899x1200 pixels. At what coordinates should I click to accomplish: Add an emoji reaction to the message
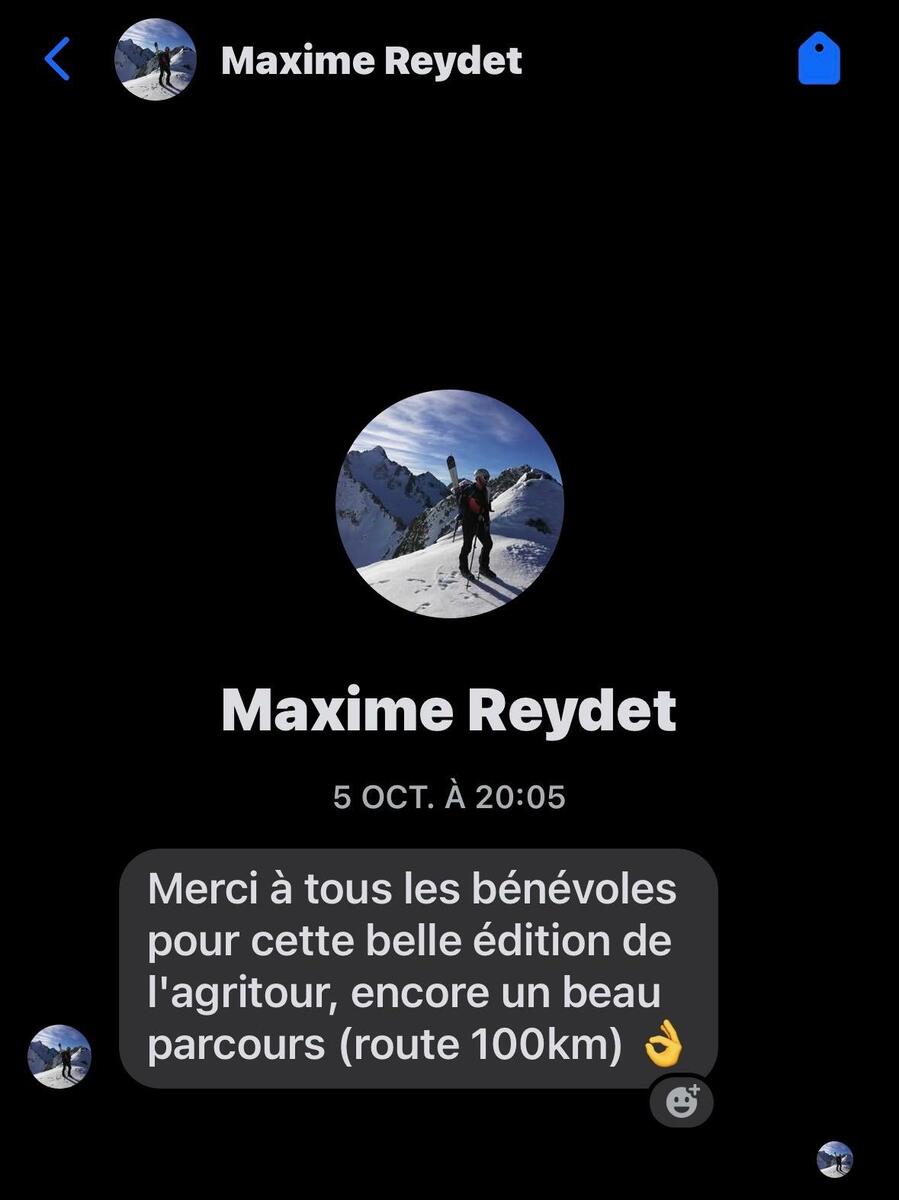(x=681, y=1102)
